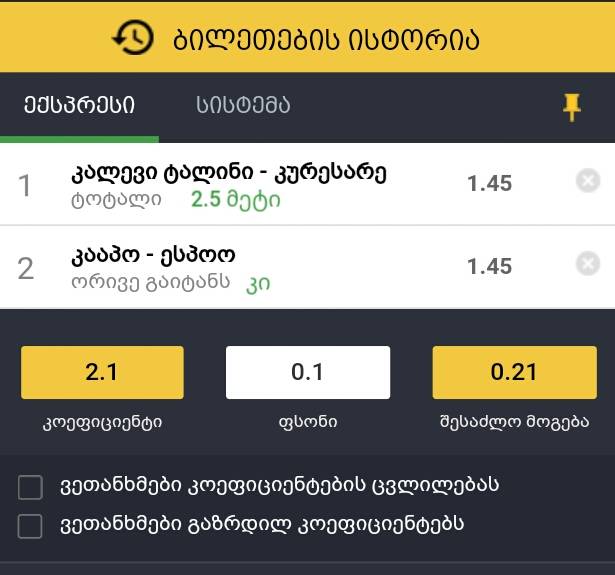Check ვეთანხმები გაზრდილ კოეფიციენტებს box

click(x=31, y=525)
